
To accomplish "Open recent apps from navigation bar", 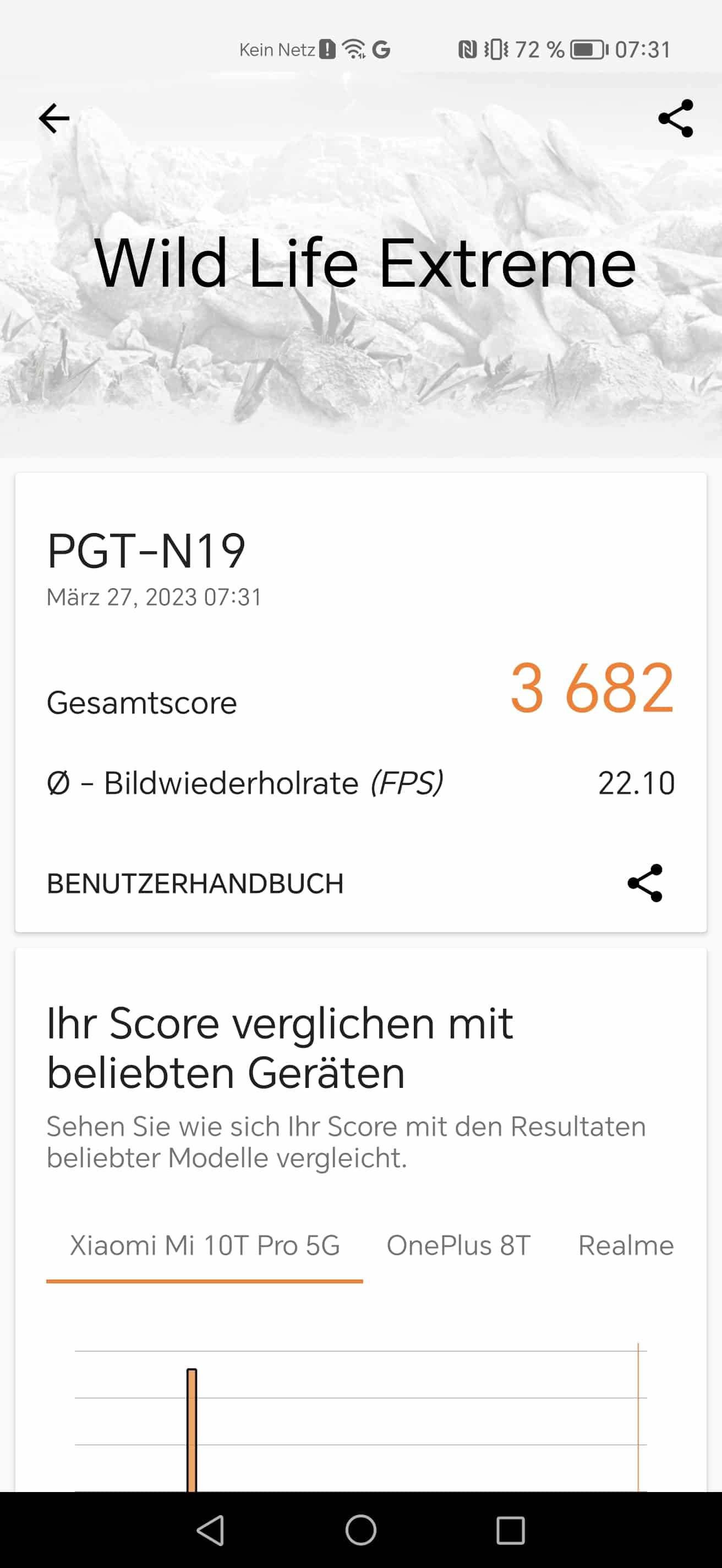I will (x=510, y=1530).
